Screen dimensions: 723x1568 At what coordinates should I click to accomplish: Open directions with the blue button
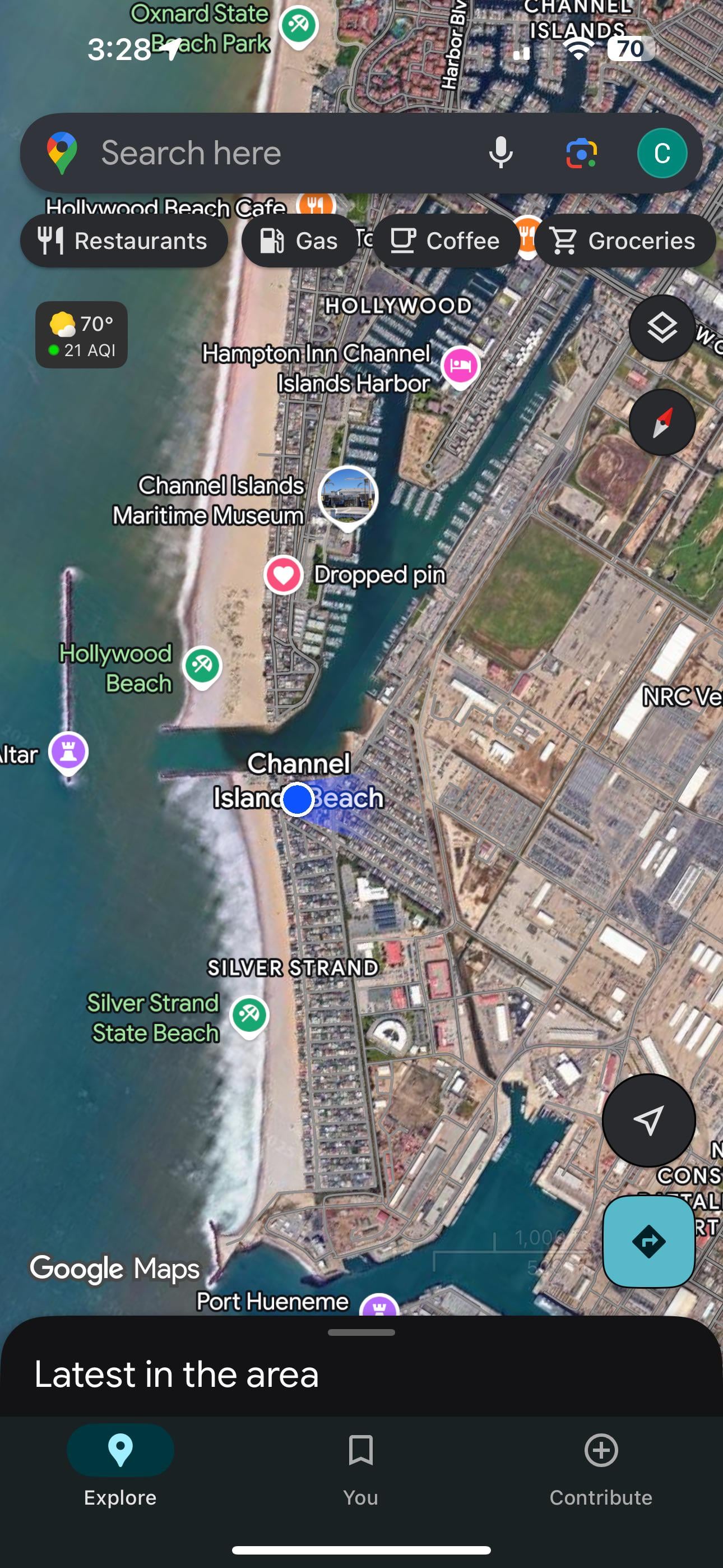click(x=648, y=1240)
